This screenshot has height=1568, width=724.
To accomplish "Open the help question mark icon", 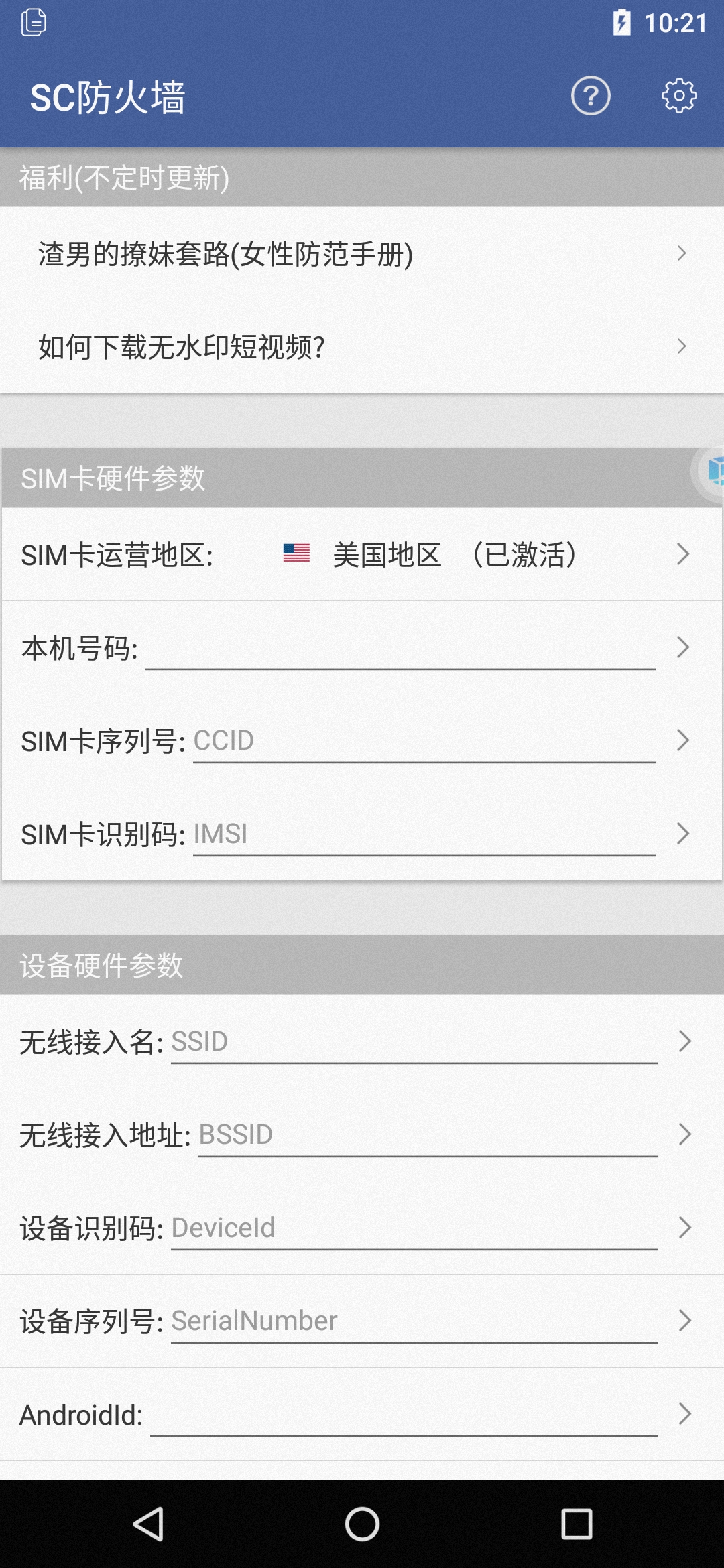I will coord(591,96).
